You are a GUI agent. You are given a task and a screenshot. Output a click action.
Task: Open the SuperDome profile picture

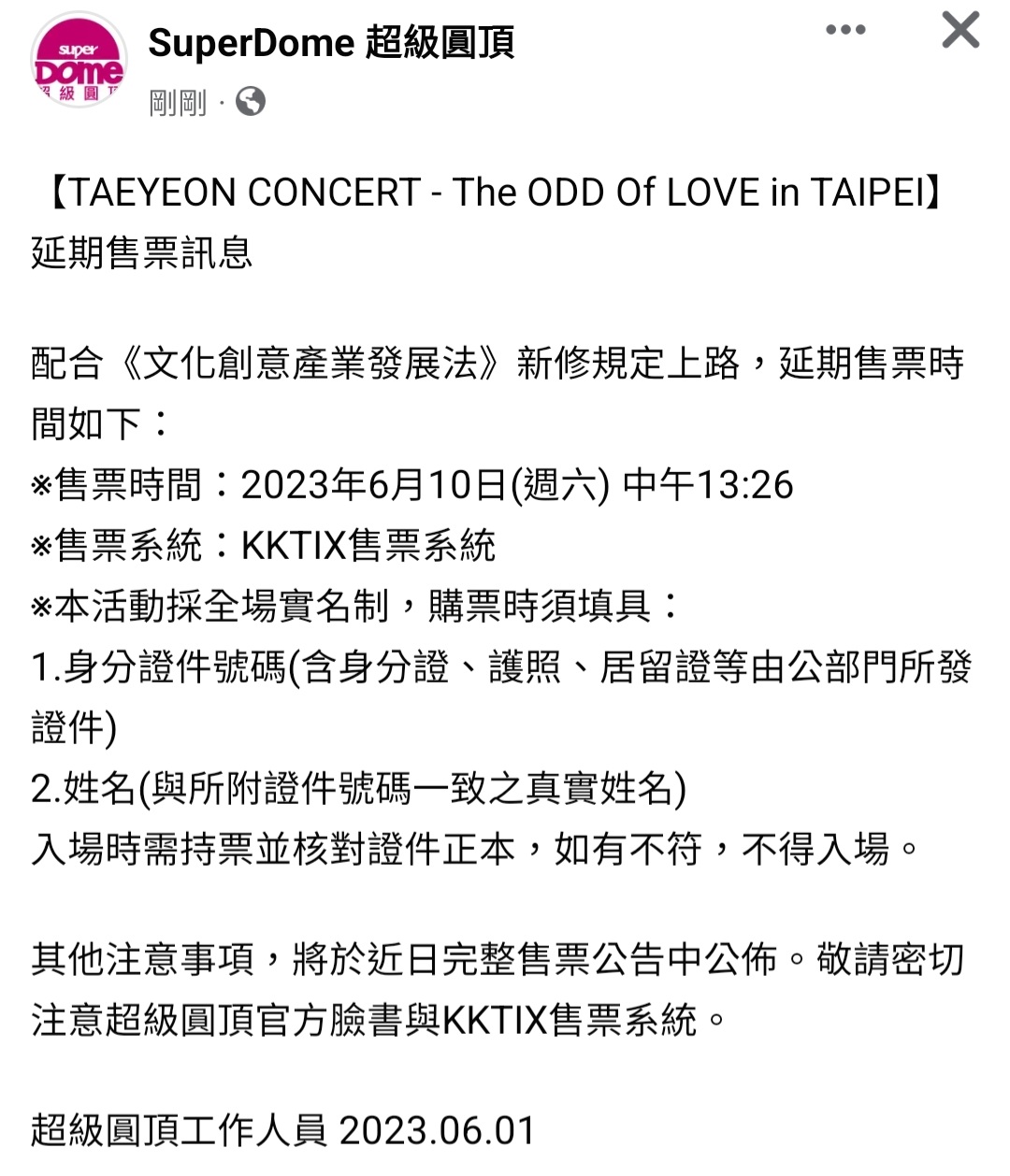(79, 60)
